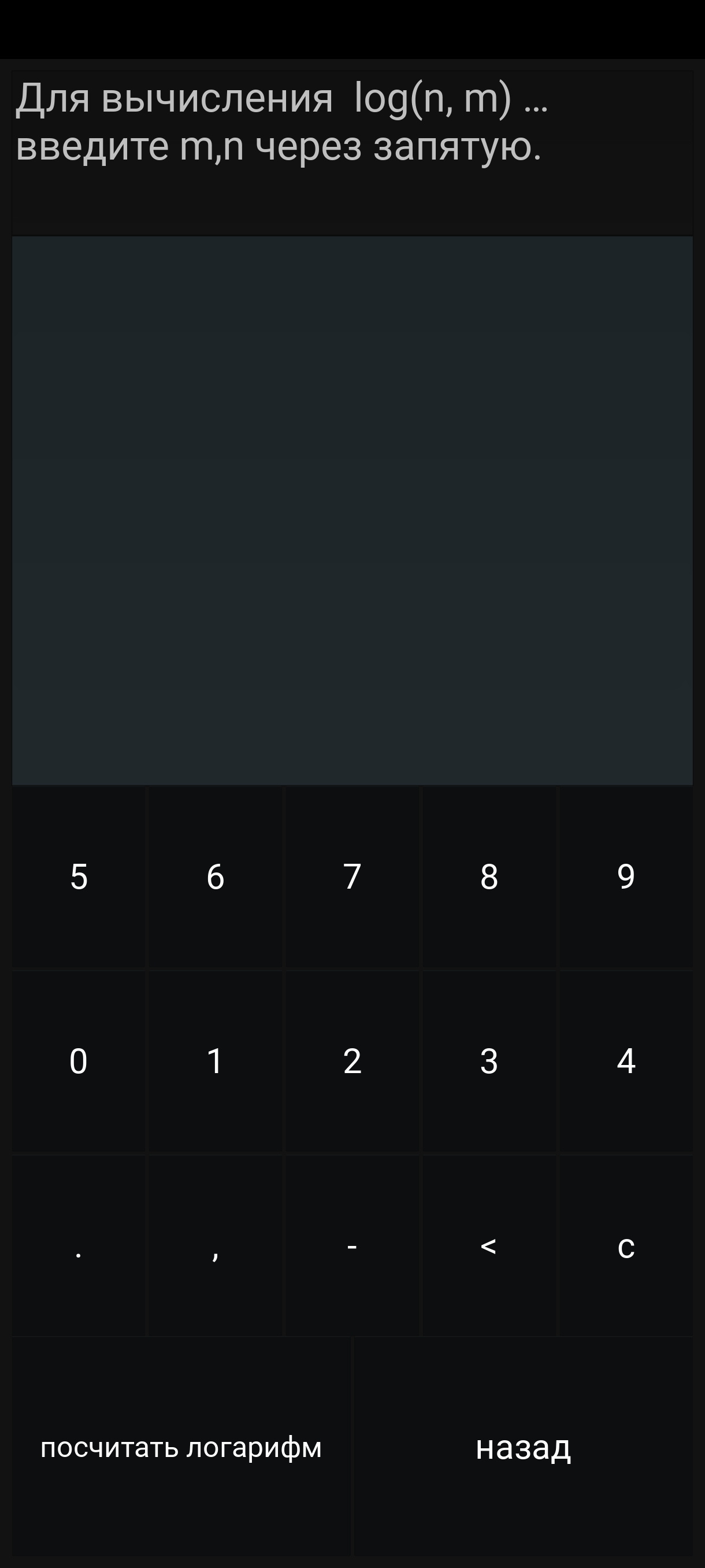Enter the digit 2
This screenshot has width=705, height=1568.
pyautogui.click(x=352, y=1061)
